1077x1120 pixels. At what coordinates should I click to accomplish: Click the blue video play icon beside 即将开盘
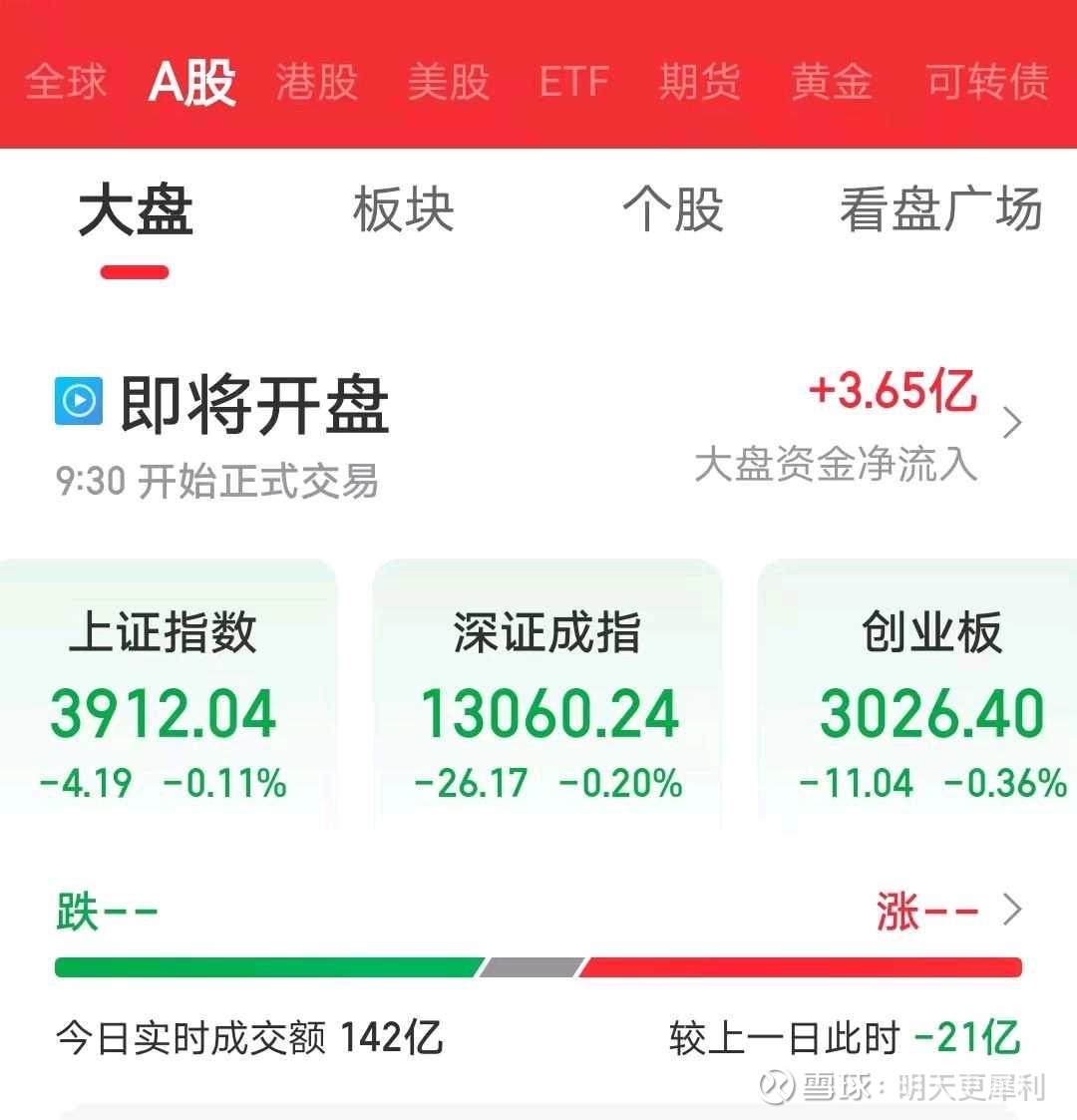point(78,403)
